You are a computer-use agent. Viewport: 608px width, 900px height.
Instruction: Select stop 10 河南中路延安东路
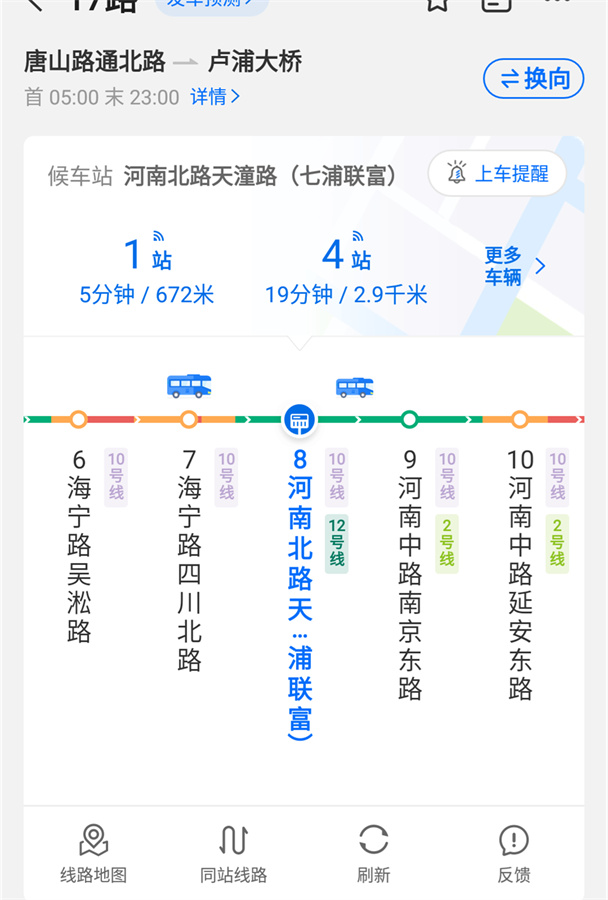(520, 575)
